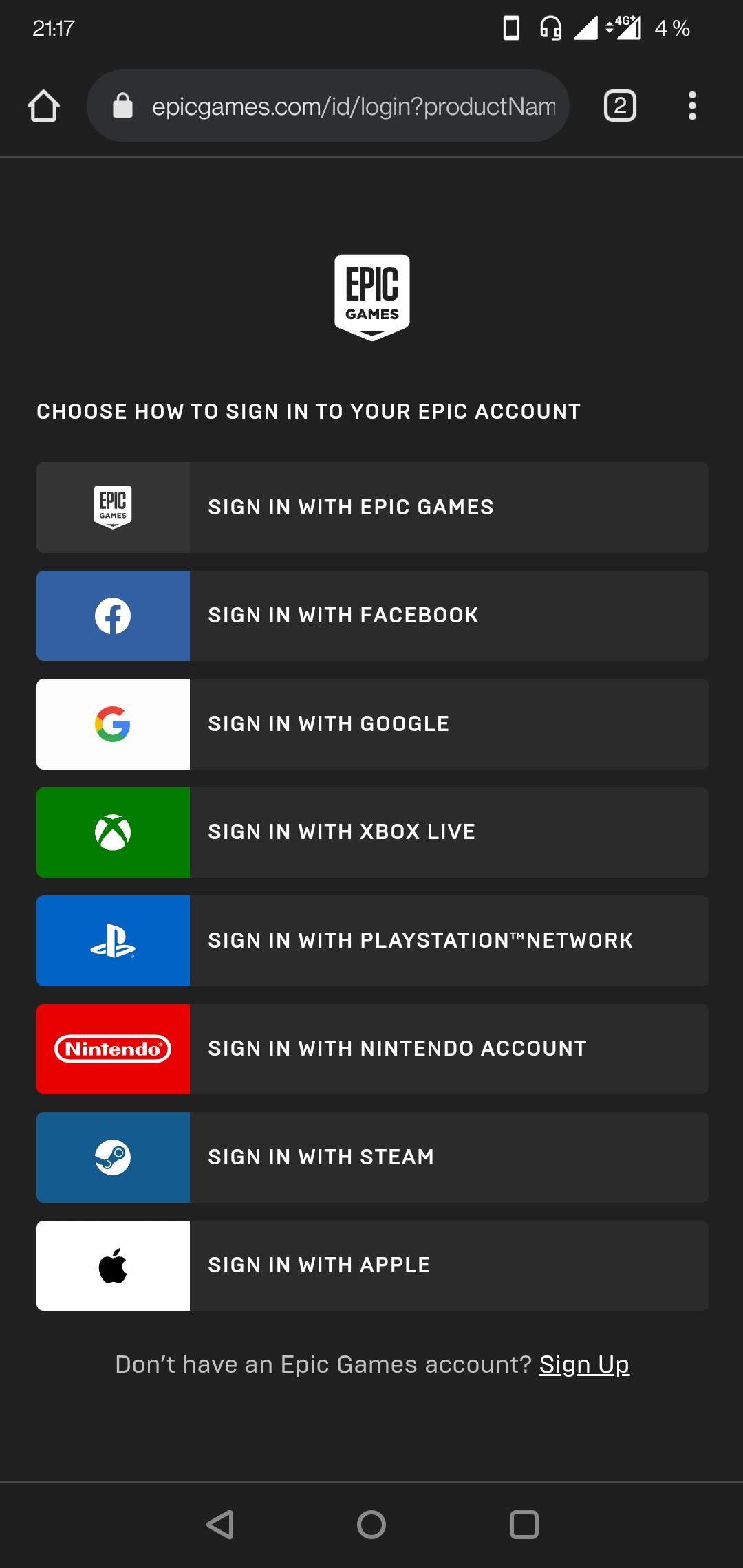The height and width of the screenshot is (1568, 743).
Task: Click the Epic Games logo at the top
Action: pos(371,296)
